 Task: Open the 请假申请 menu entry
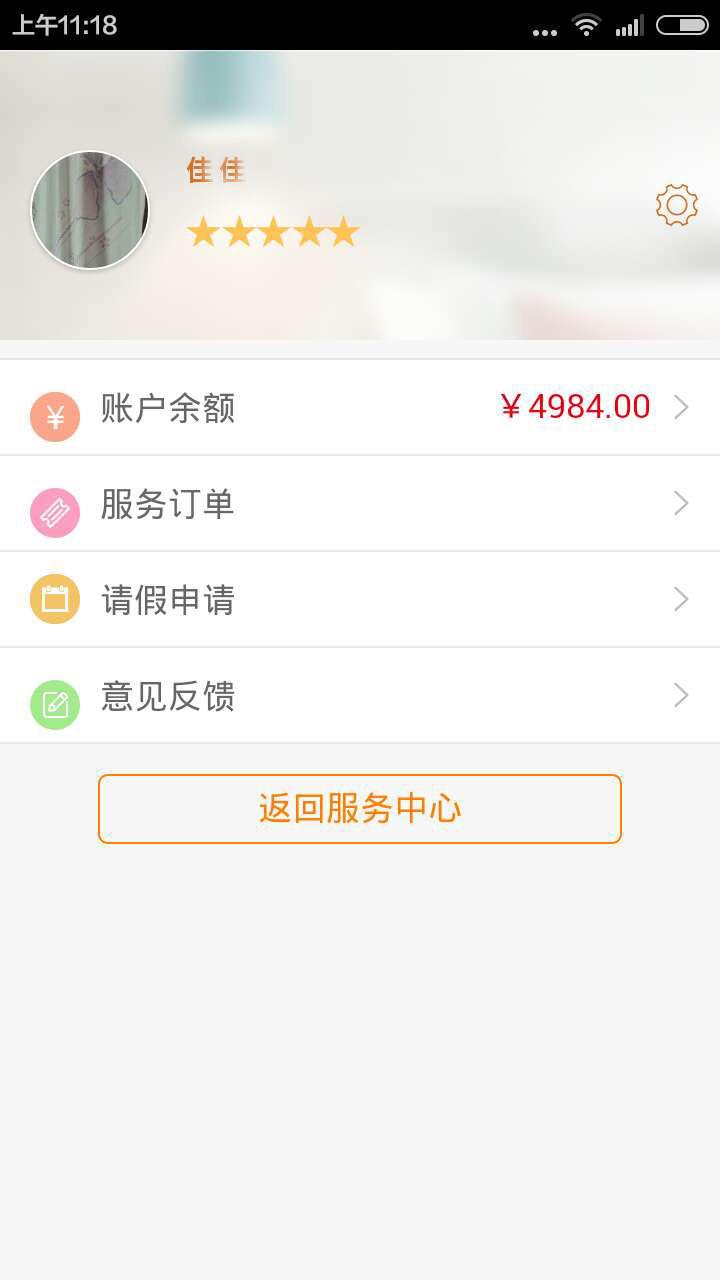click(167, 599)
